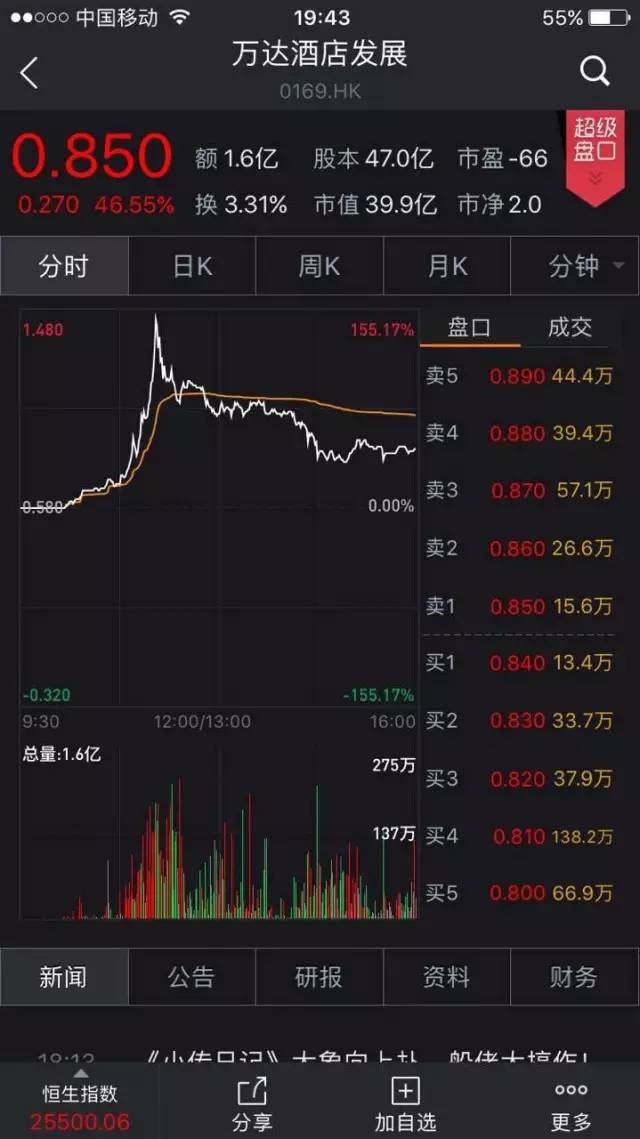
Task: Switch to the 分时 chart tab
Action: (64, 266)
